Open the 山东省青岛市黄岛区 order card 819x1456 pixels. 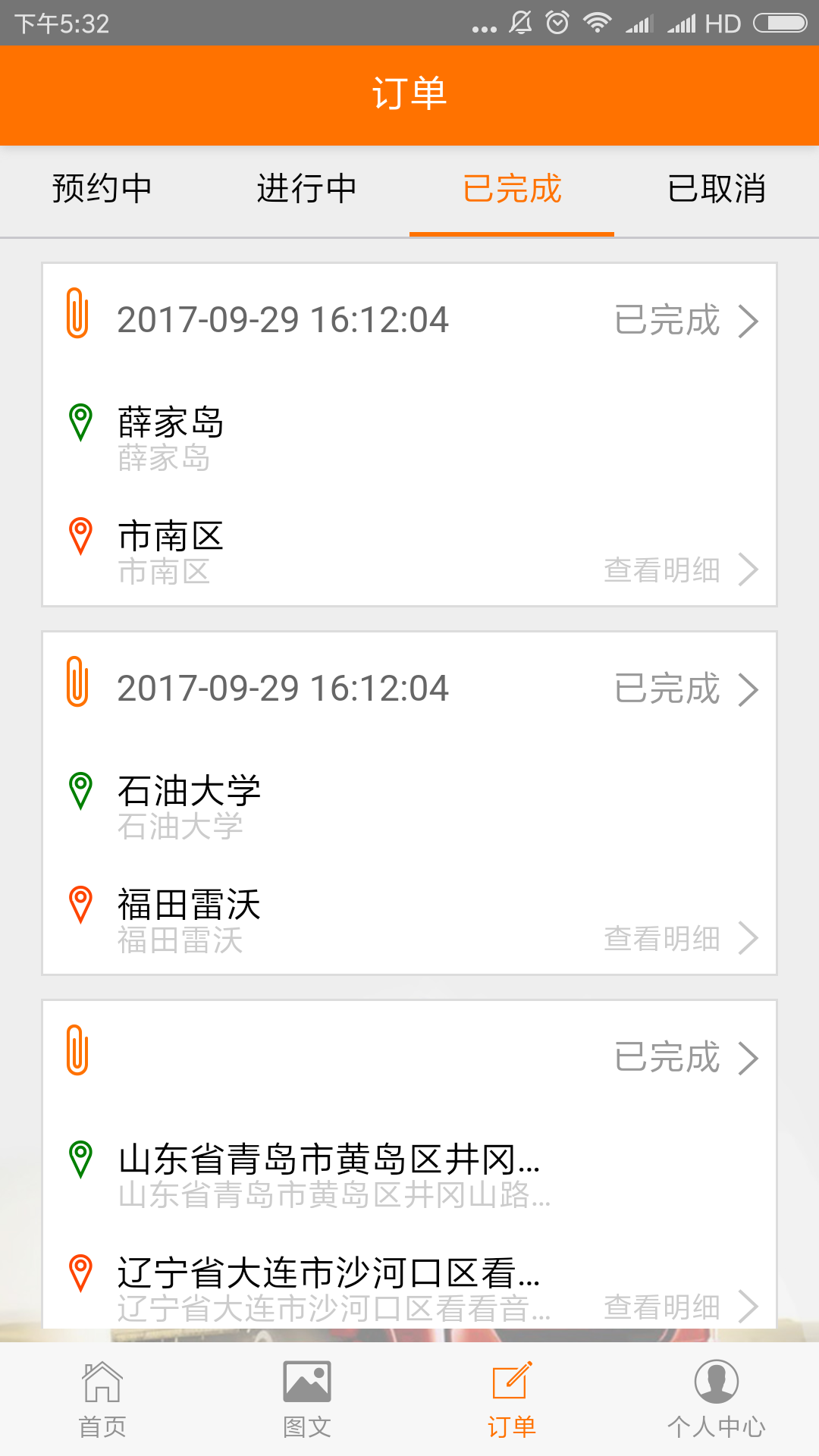[x=409, y=1164]
